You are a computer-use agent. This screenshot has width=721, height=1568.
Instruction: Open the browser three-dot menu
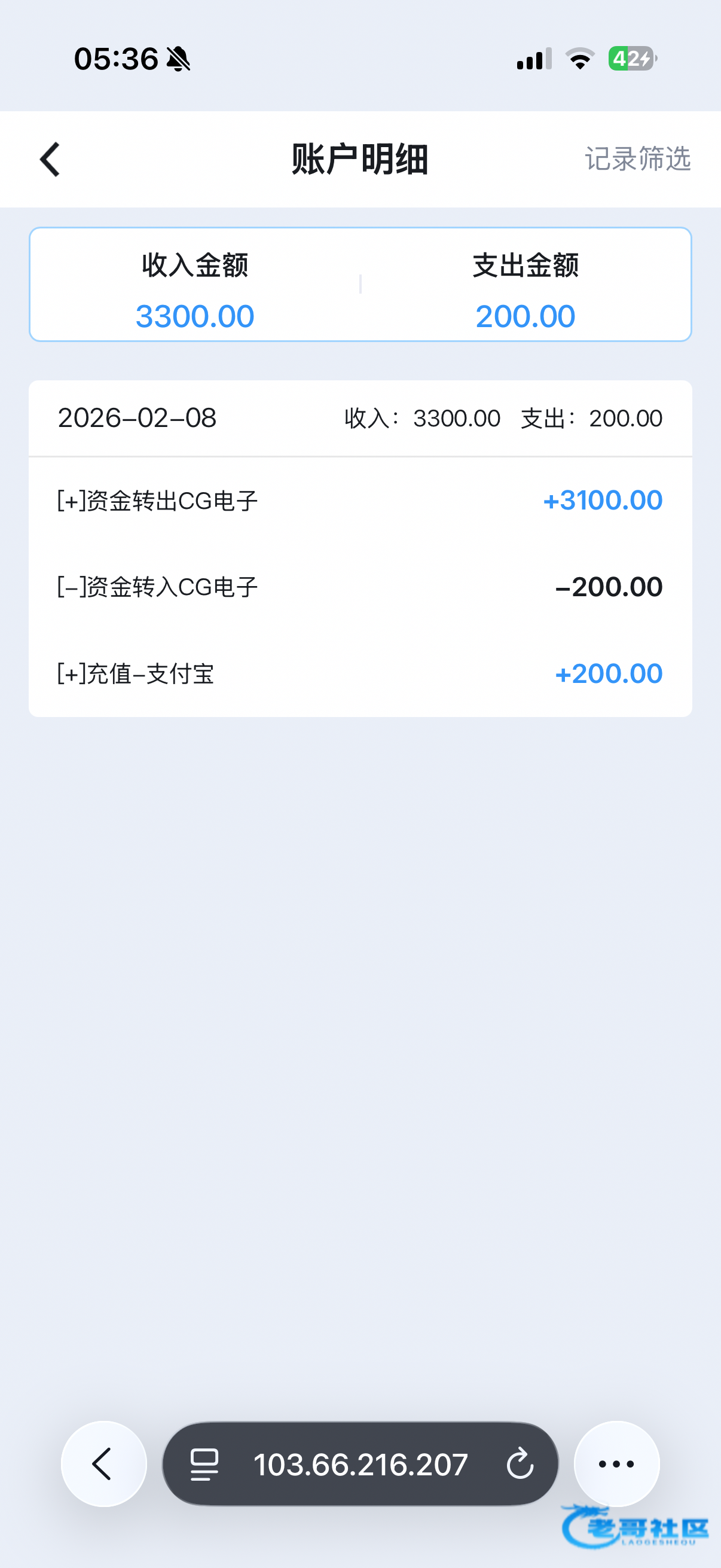point(616,1463)
